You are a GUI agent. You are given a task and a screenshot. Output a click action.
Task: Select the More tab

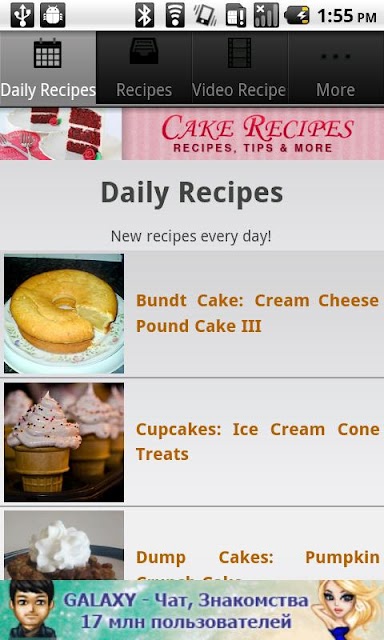pyautogui.click(x=336, y=68)
